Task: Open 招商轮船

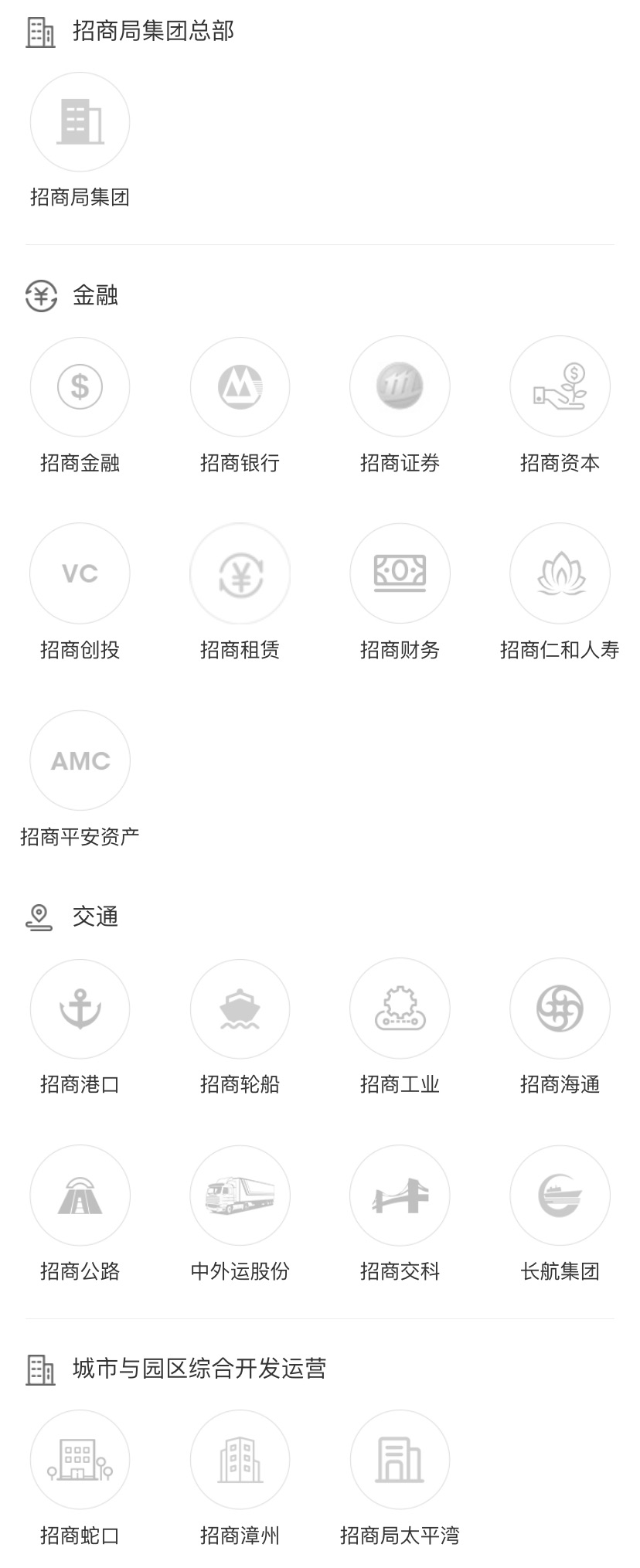Action: pos(240,1008)
